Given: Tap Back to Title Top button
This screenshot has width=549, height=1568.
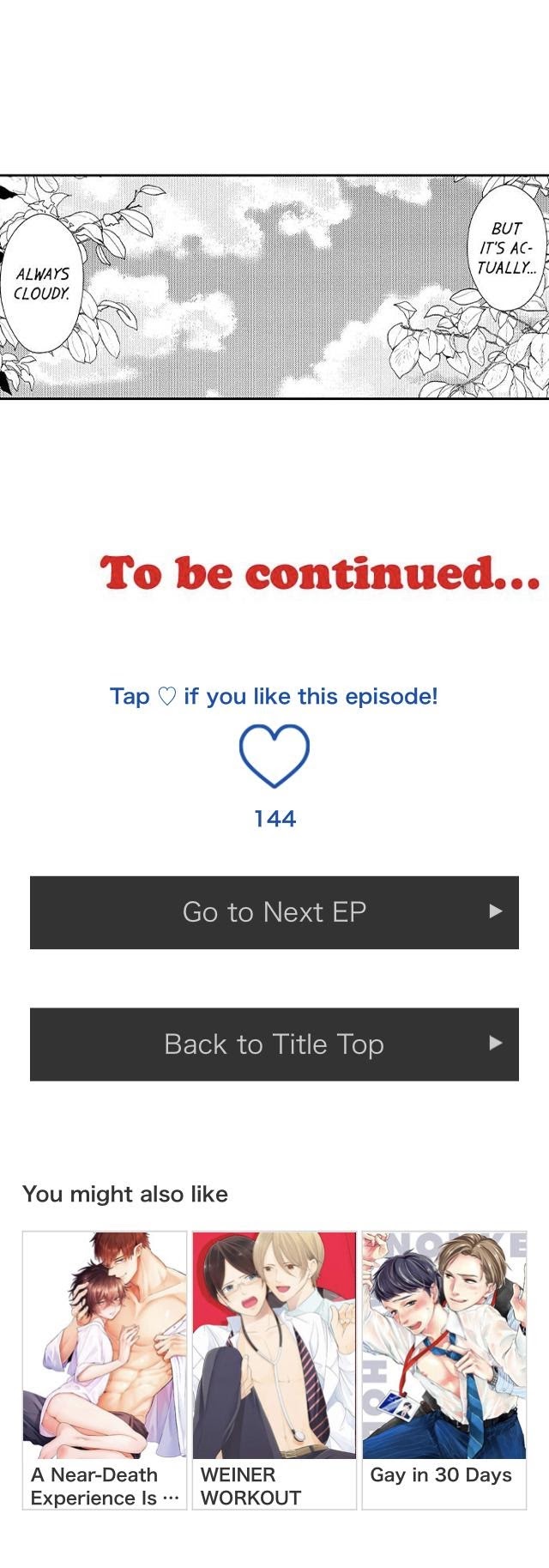Looking at the screenshot, I should [x=274, y=1044].
